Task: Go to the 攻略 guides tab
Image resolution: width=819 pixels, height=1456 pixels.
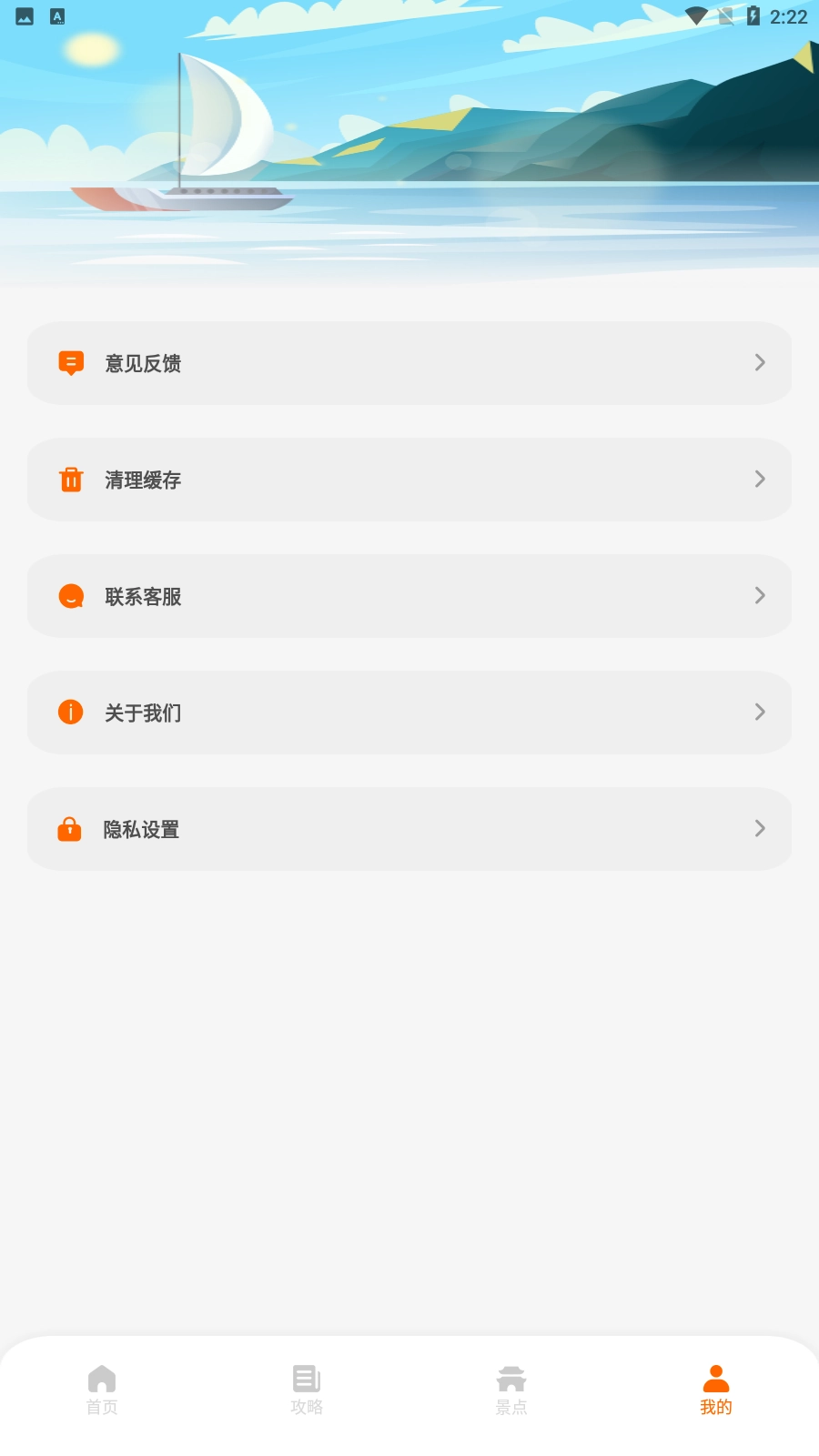Action: (307, 1390)
